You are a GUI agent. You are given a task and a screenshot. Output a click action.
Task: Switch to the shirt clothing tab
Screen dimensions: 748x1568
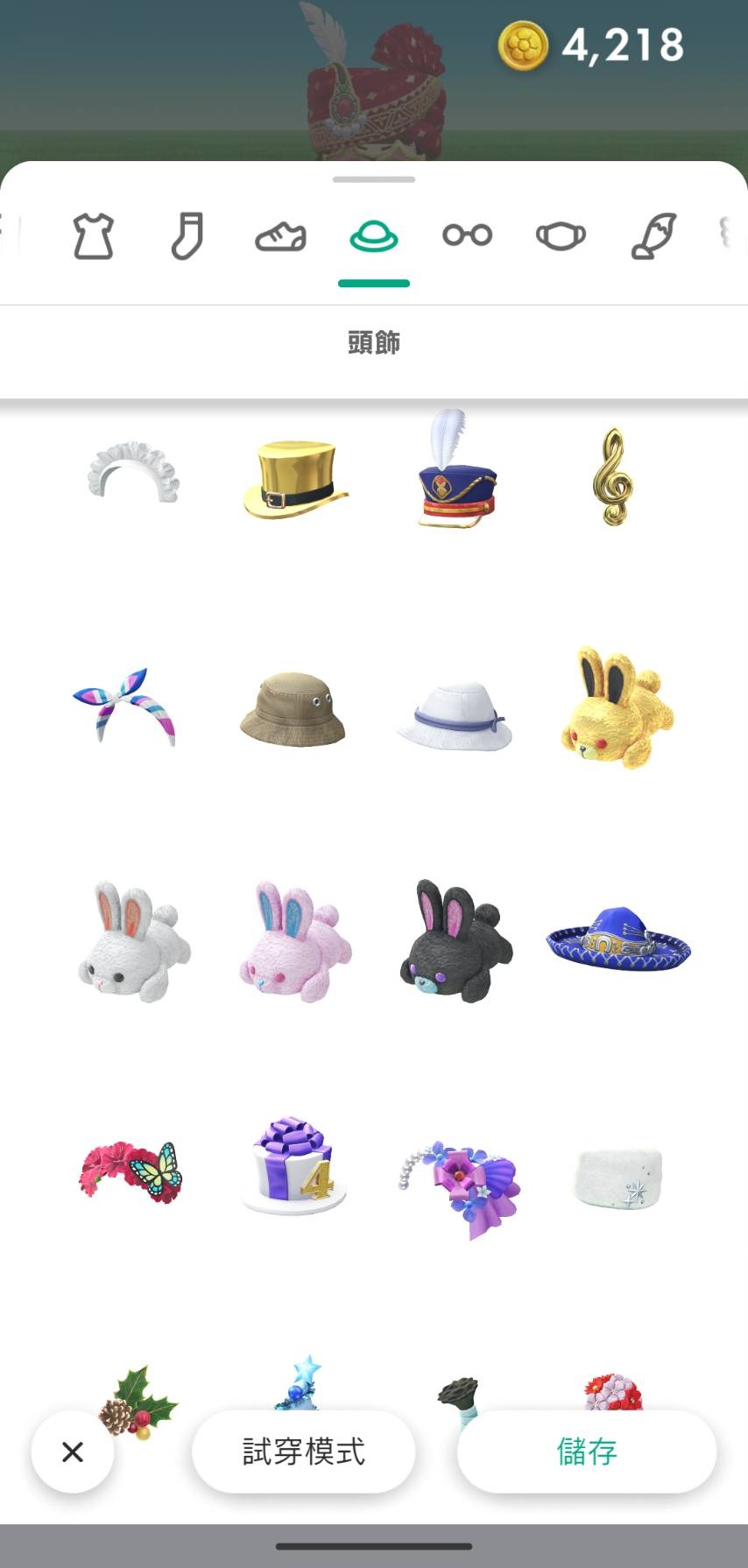pos(94,236)
